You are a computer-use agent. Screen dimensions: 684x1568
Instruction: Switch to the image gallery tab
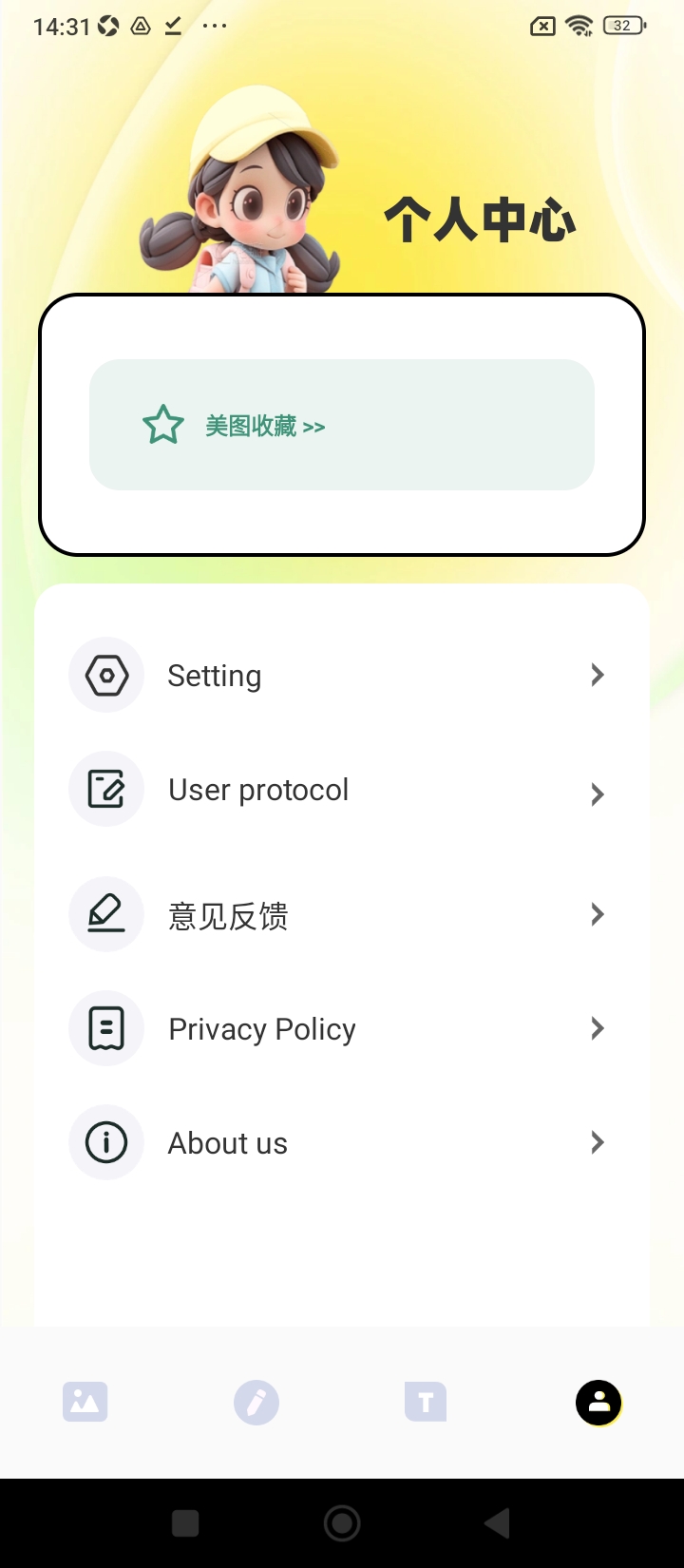85,1402
